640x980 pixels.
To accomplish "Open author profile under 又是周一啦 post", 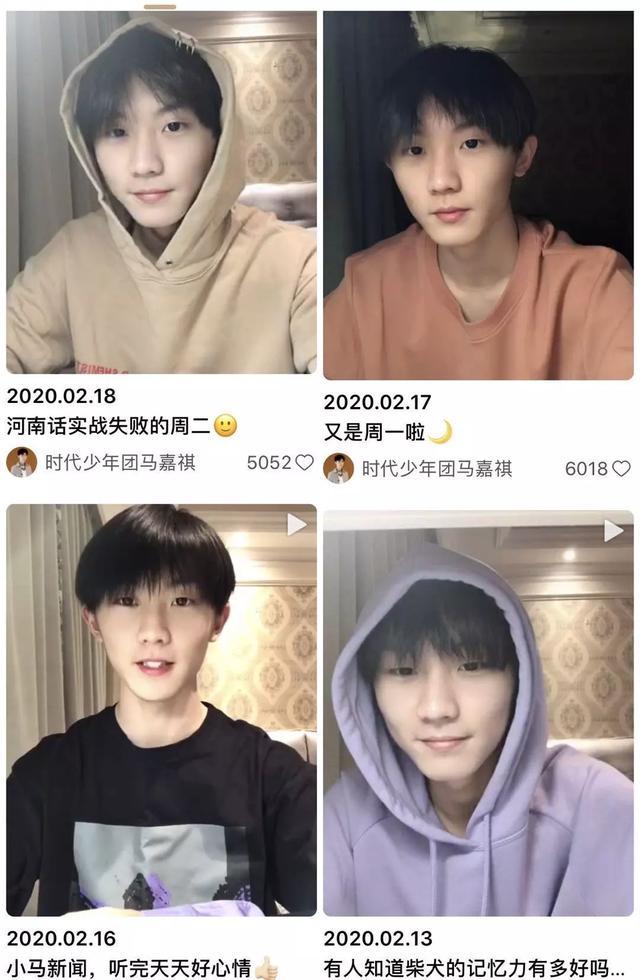I will coord(339,468).
